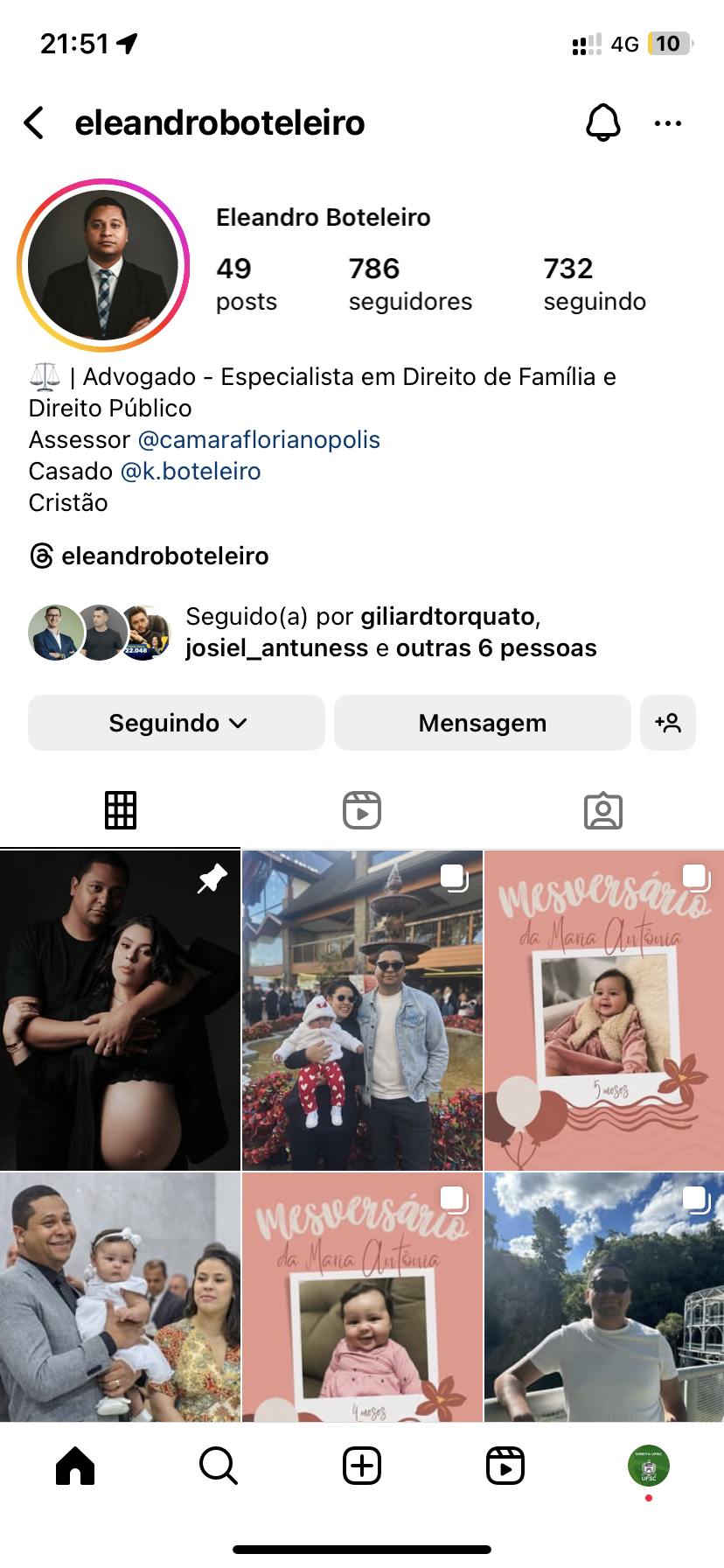Go to the Home feed
The width and height of the screenshot is (724, 1568).
75,1466
